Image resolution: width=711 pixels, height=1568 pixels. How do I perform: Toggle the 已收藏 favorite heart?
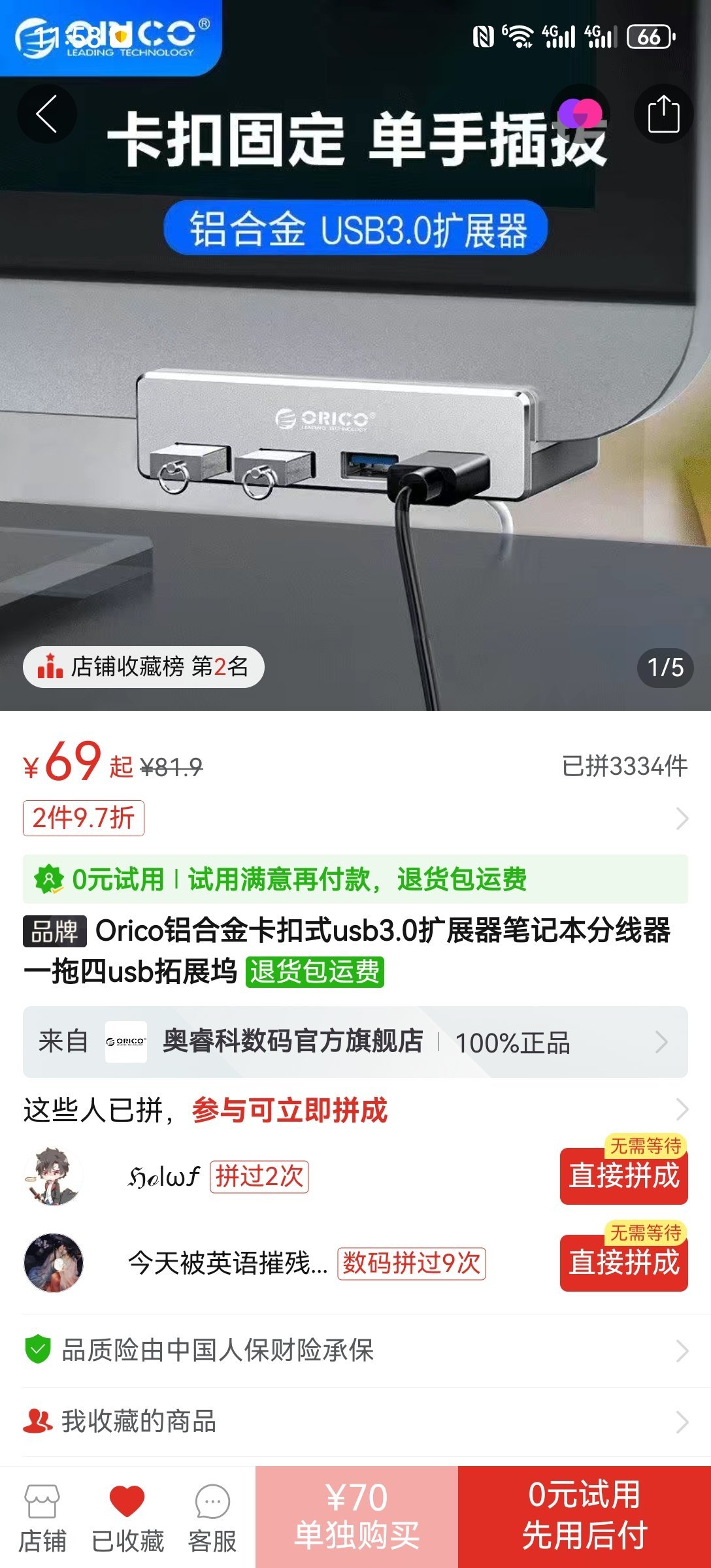(127, 1517)
